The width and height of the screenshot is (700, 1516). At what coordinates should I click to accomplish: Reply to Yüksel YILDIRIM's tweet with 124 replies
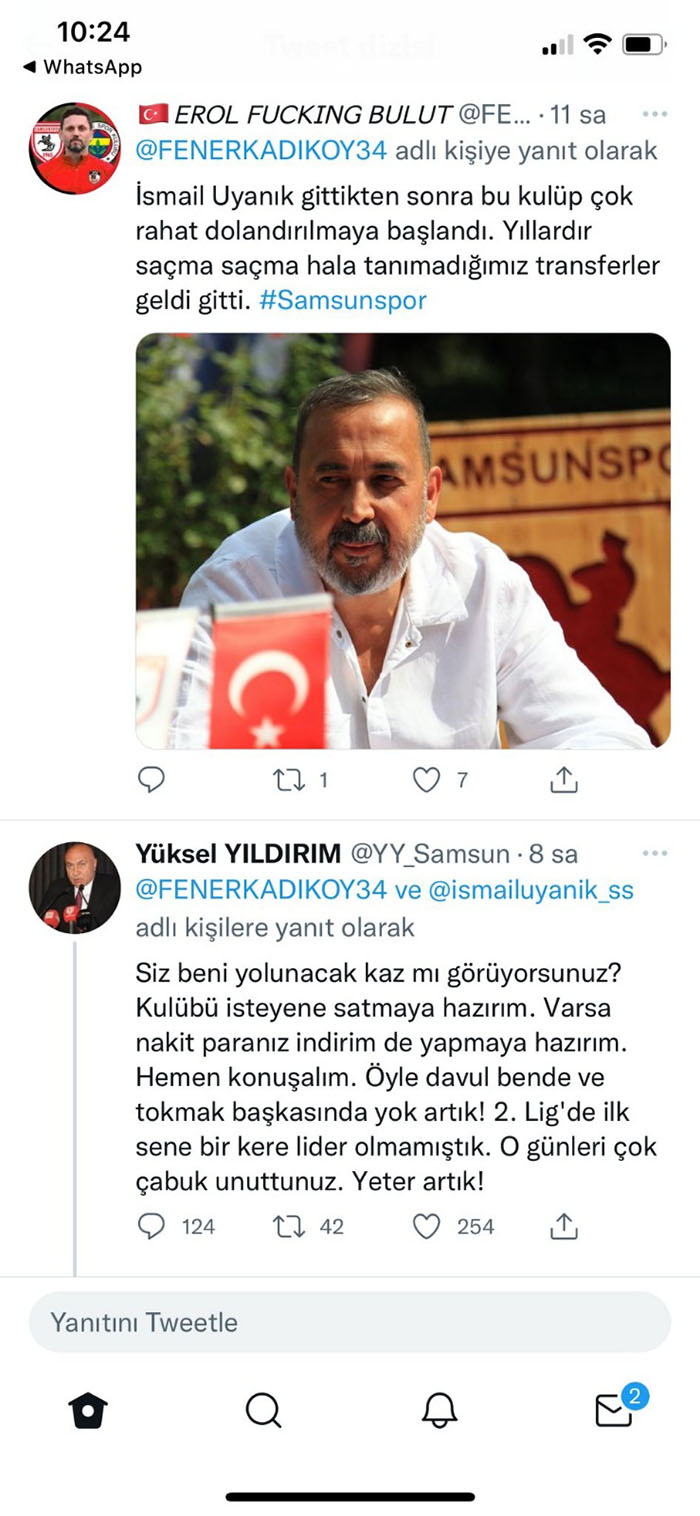click(176, 1226)
